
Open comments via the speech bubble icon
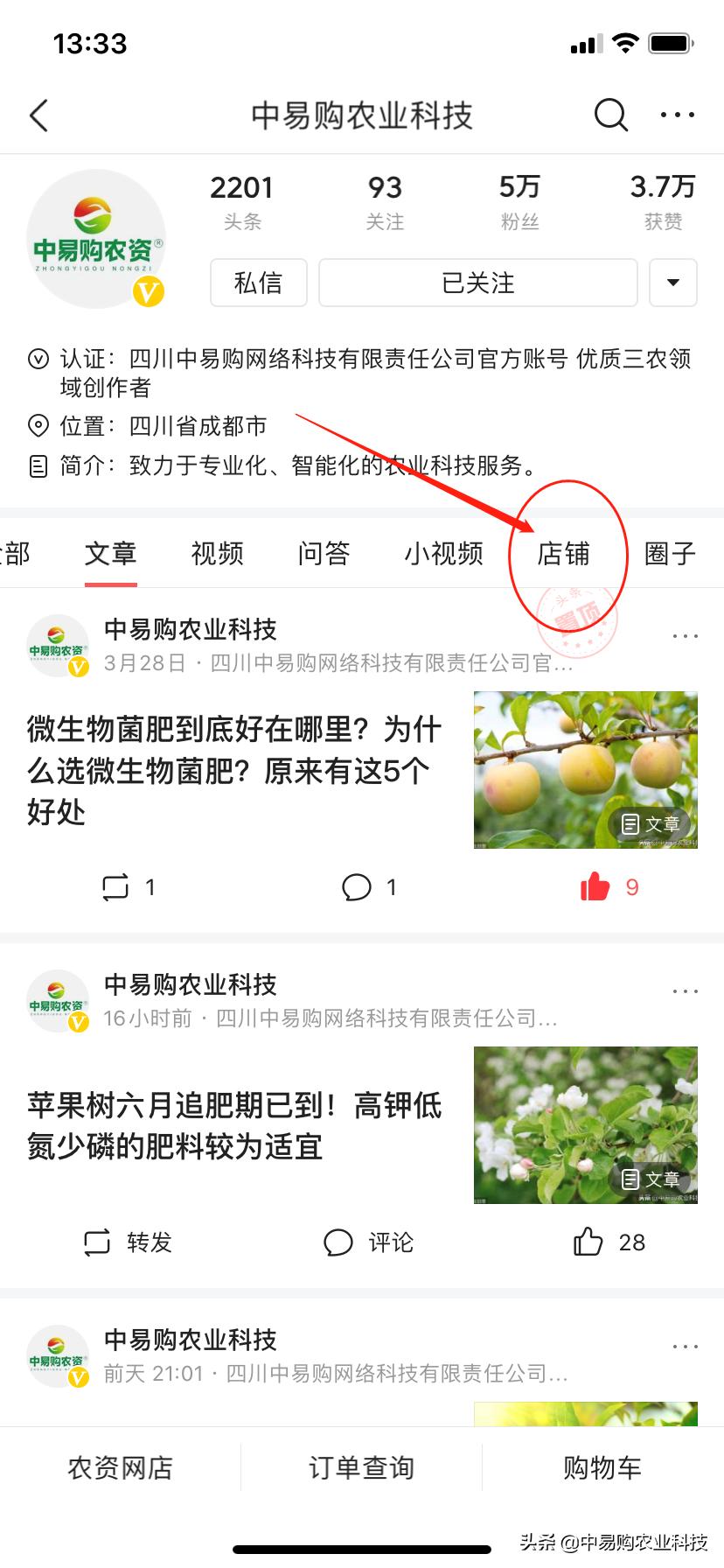point(359,886)
